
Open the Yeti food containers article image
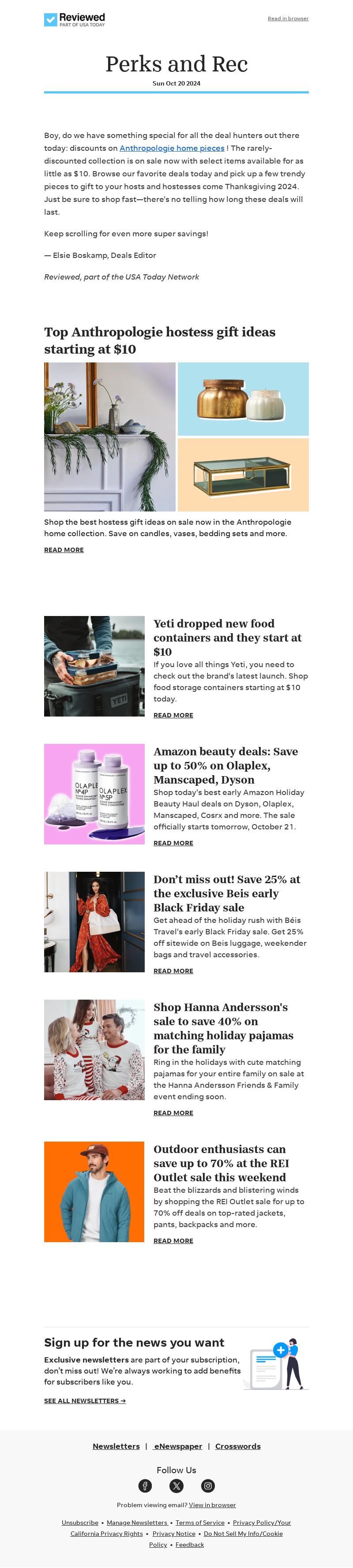(94, 666)
